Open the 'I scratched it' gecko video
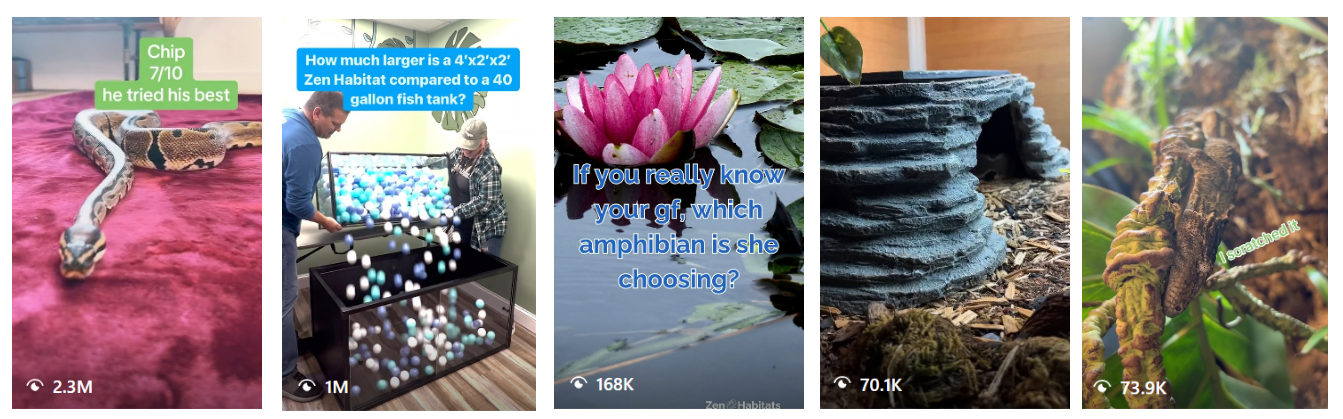1343x419 pixels. pos(1205,213)
